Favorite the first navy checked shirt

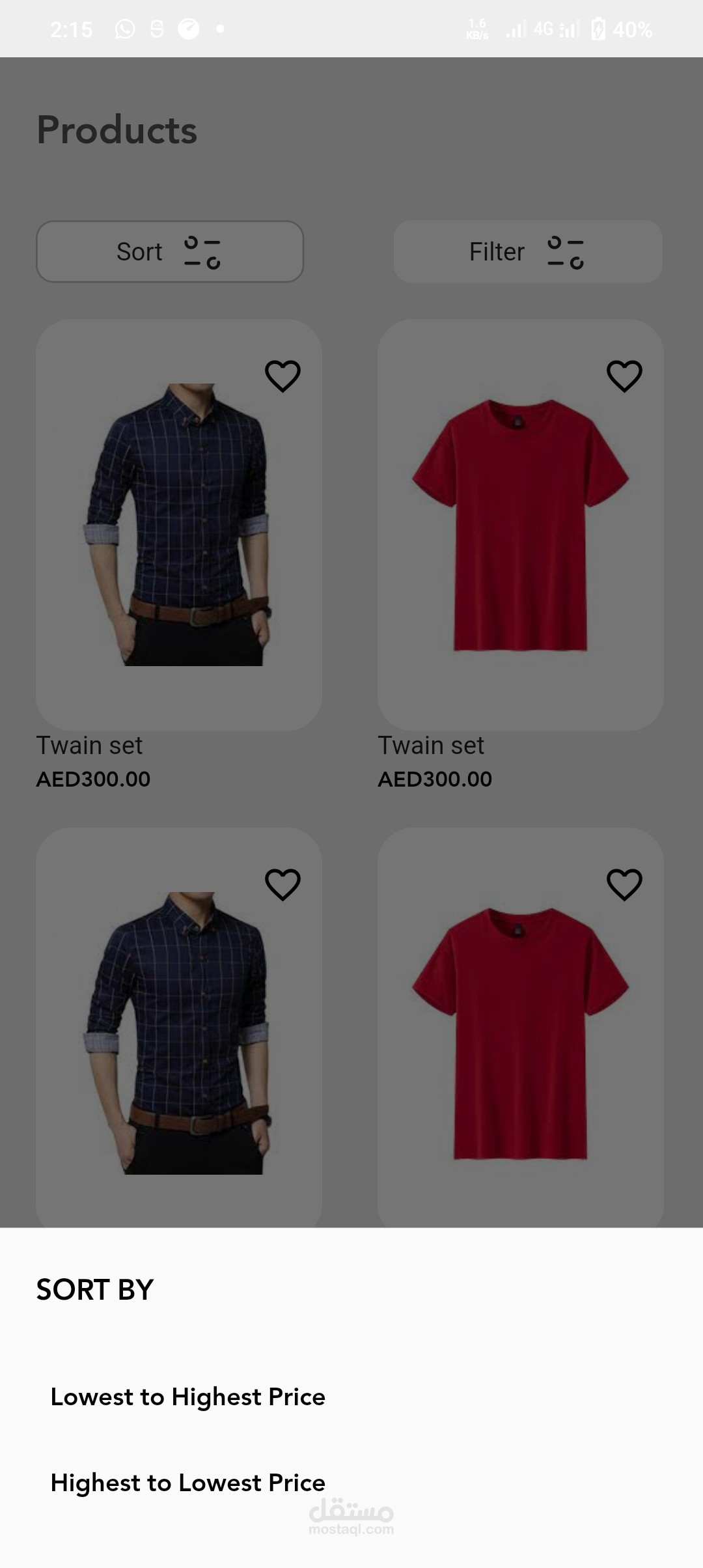click(283, 376)
